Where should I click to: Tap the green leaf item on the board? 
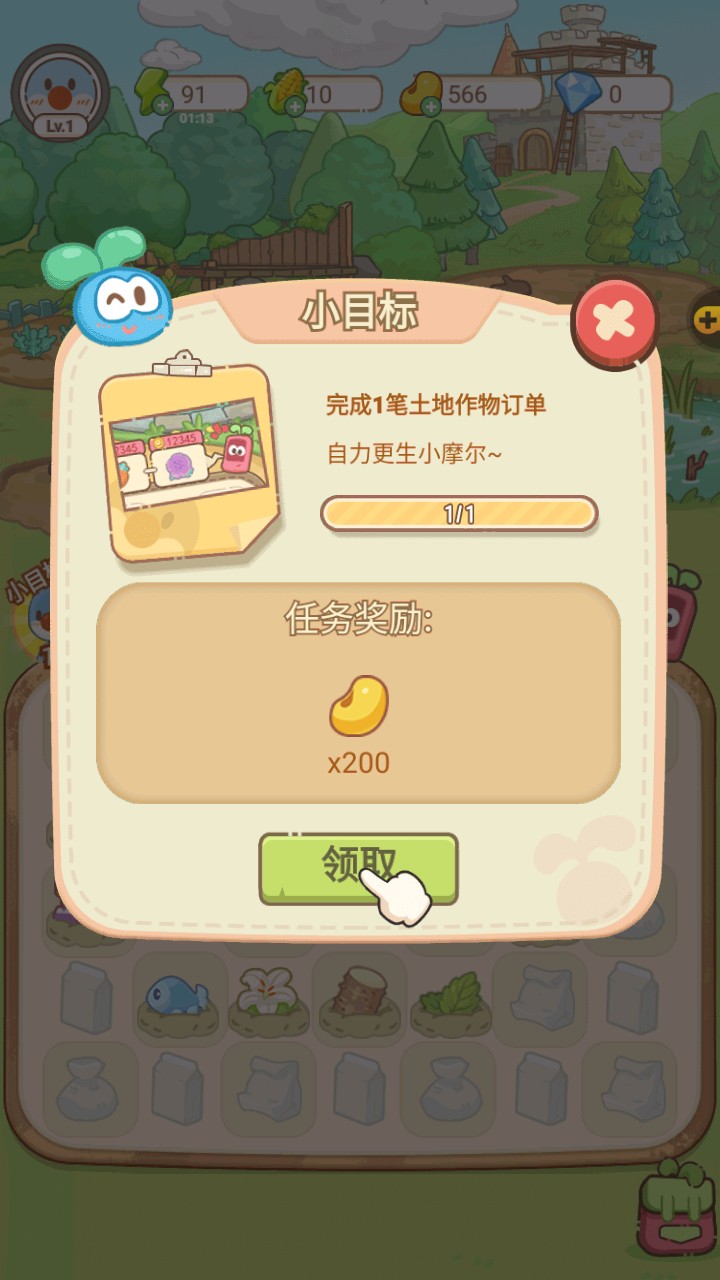click(450, 995)
